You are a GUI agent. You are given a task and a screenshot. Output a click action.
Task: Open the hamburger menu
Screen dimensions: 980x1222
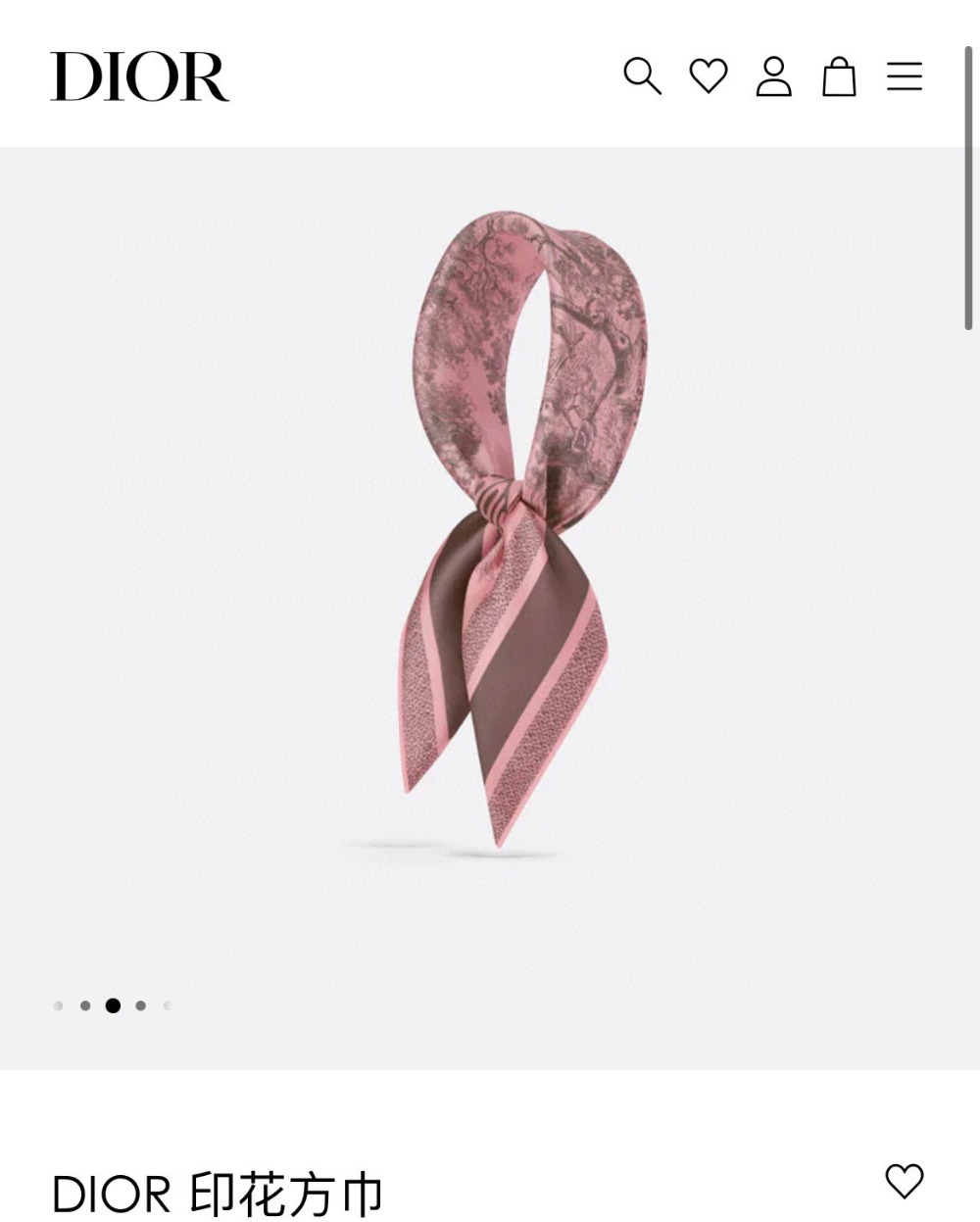905,75
